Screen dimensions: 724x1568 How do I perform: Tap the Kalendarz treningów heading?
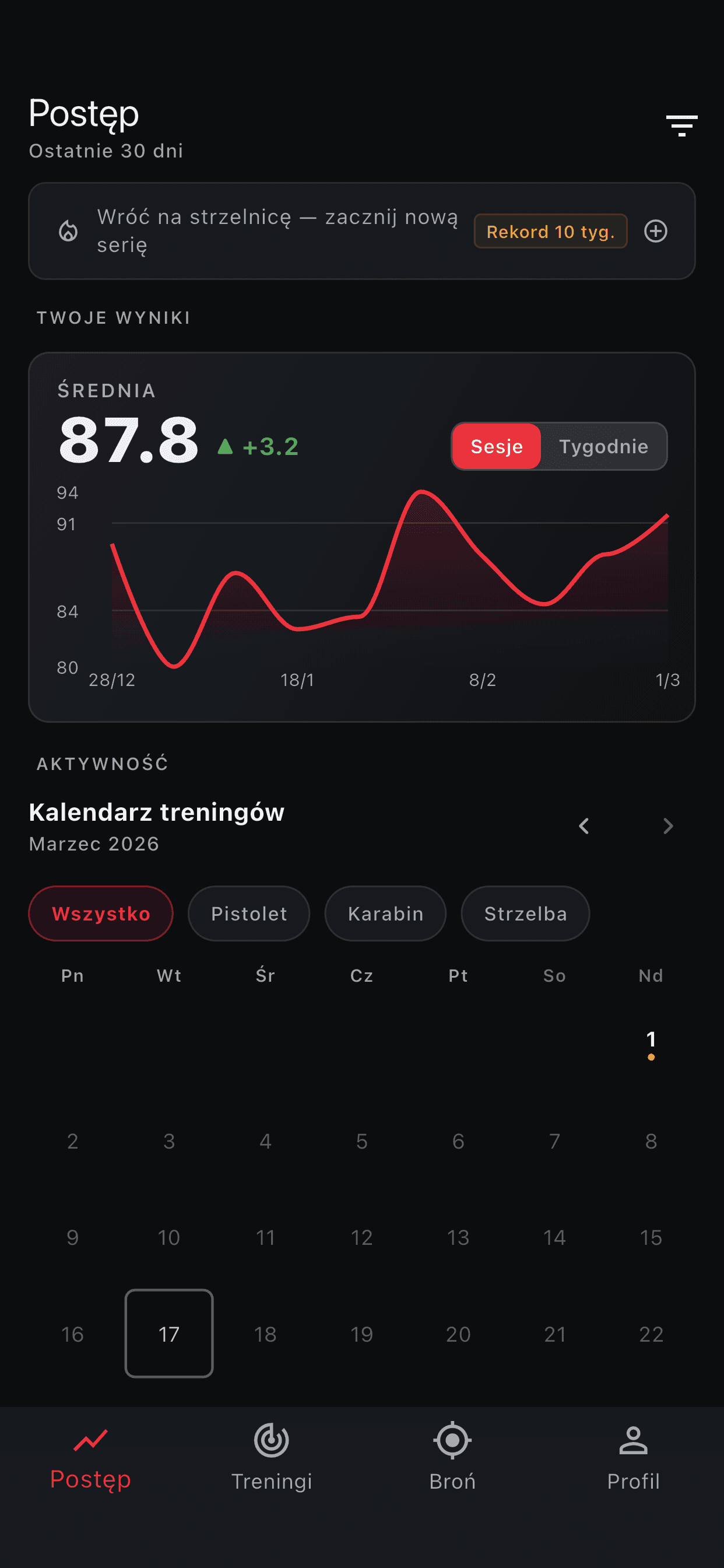(x=156, y=811)
